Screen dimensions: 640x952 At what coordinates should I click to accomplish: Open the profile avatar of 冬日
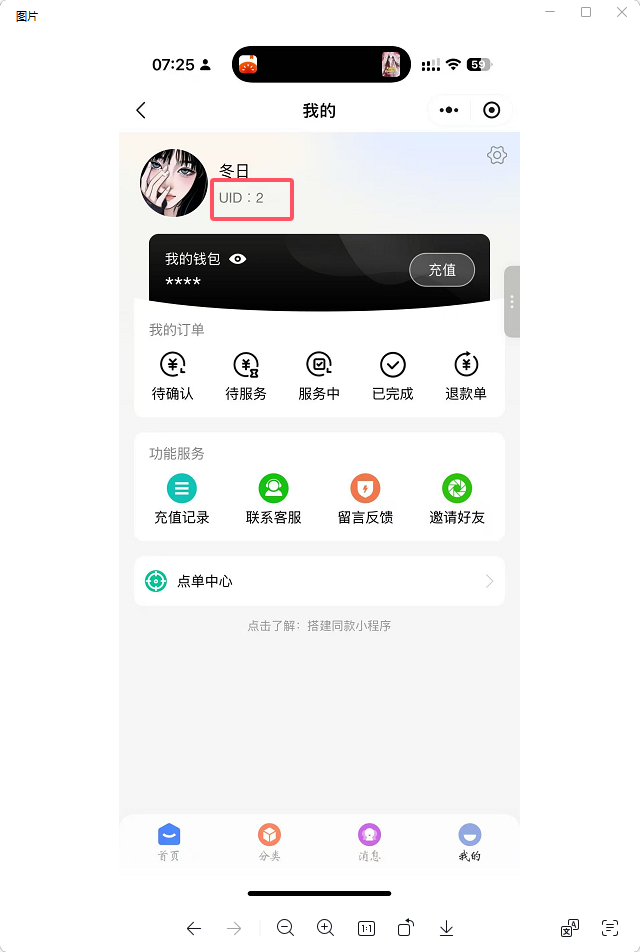[174, 183]
